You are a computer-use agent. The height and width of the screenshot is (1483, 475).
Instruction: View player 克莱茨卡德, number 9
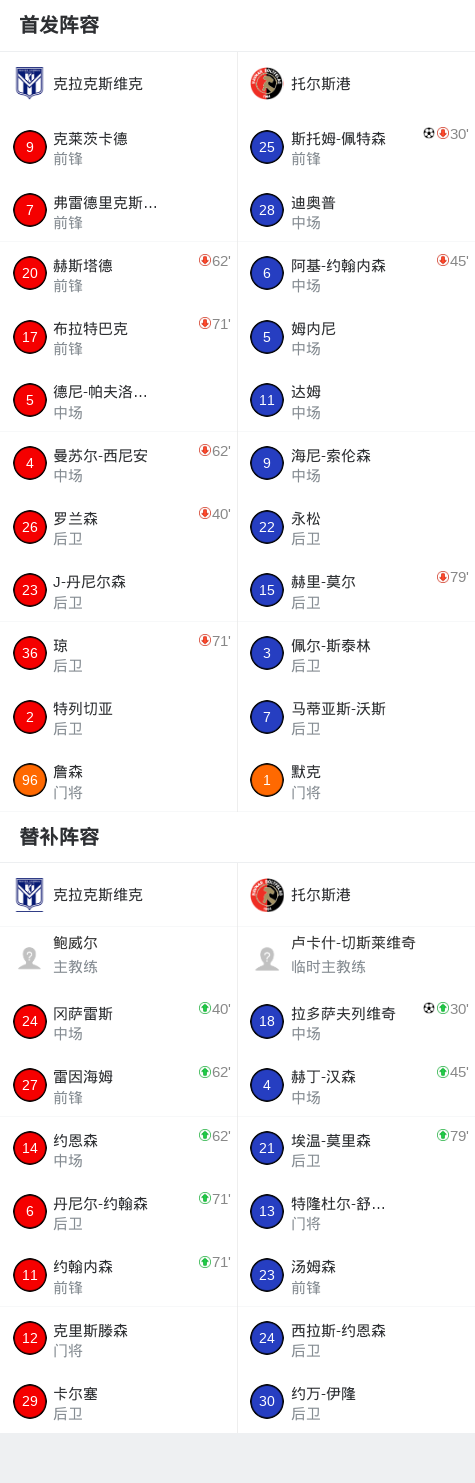(118, 147)
